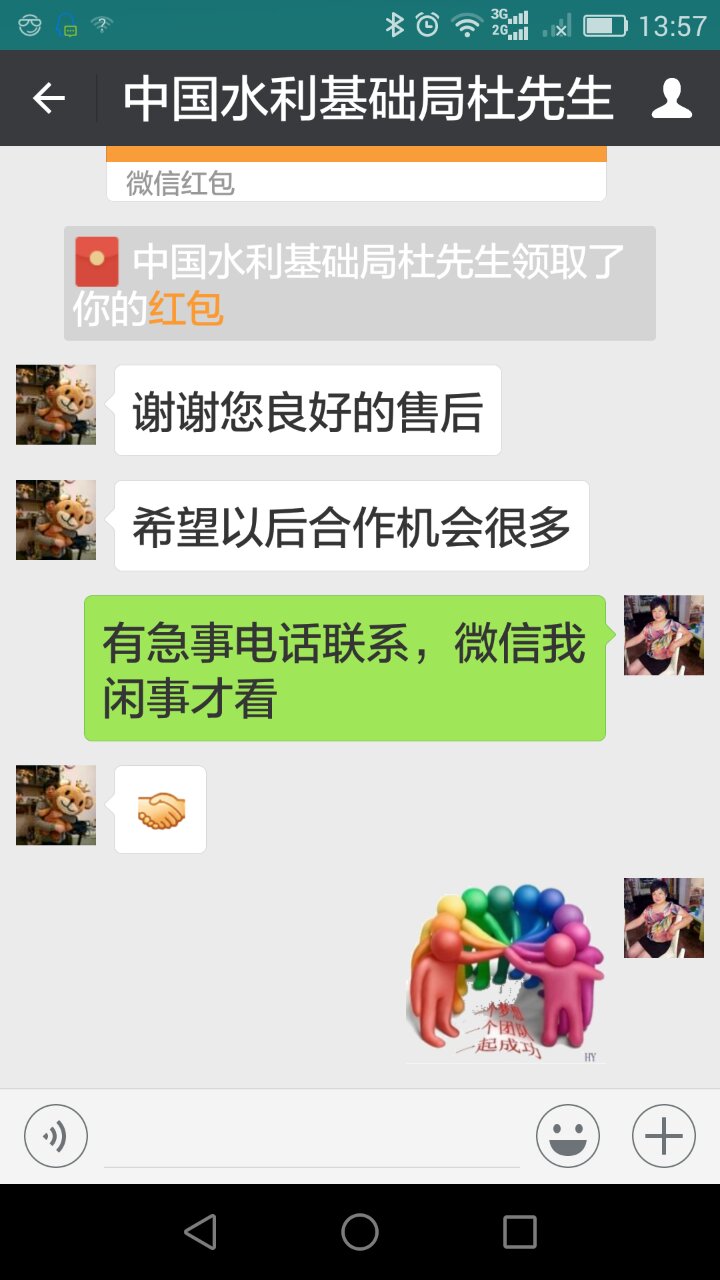Open the orange 红包 link

pos(186,310)
